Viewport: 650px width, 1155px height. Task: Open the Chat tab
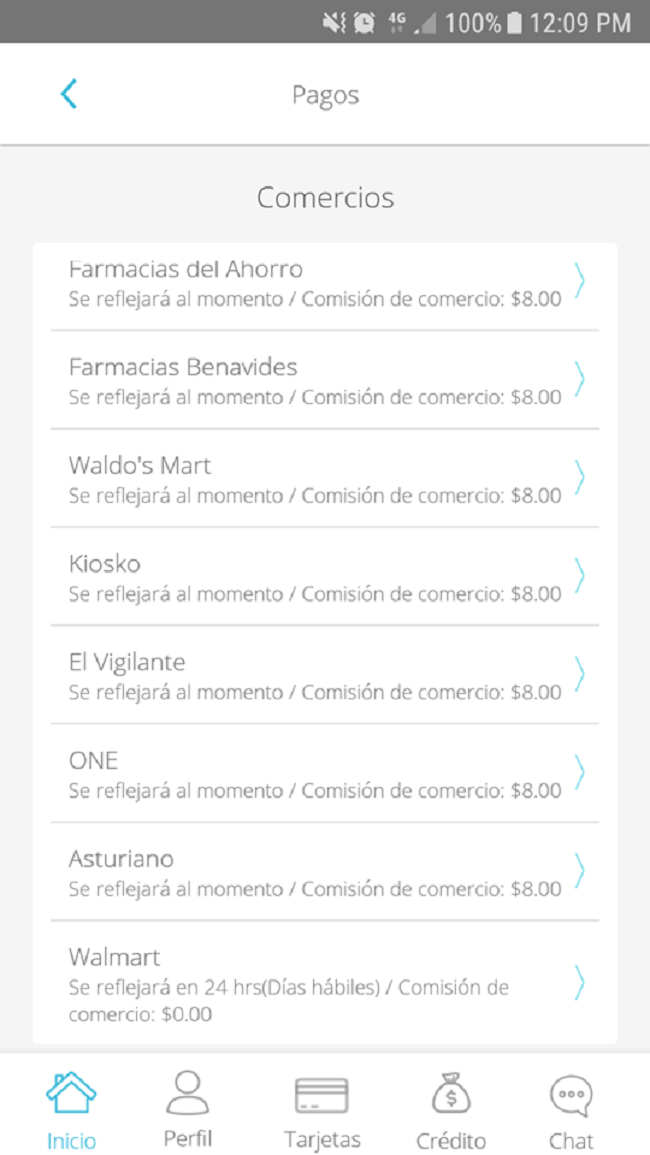(x=571, y=1109)
